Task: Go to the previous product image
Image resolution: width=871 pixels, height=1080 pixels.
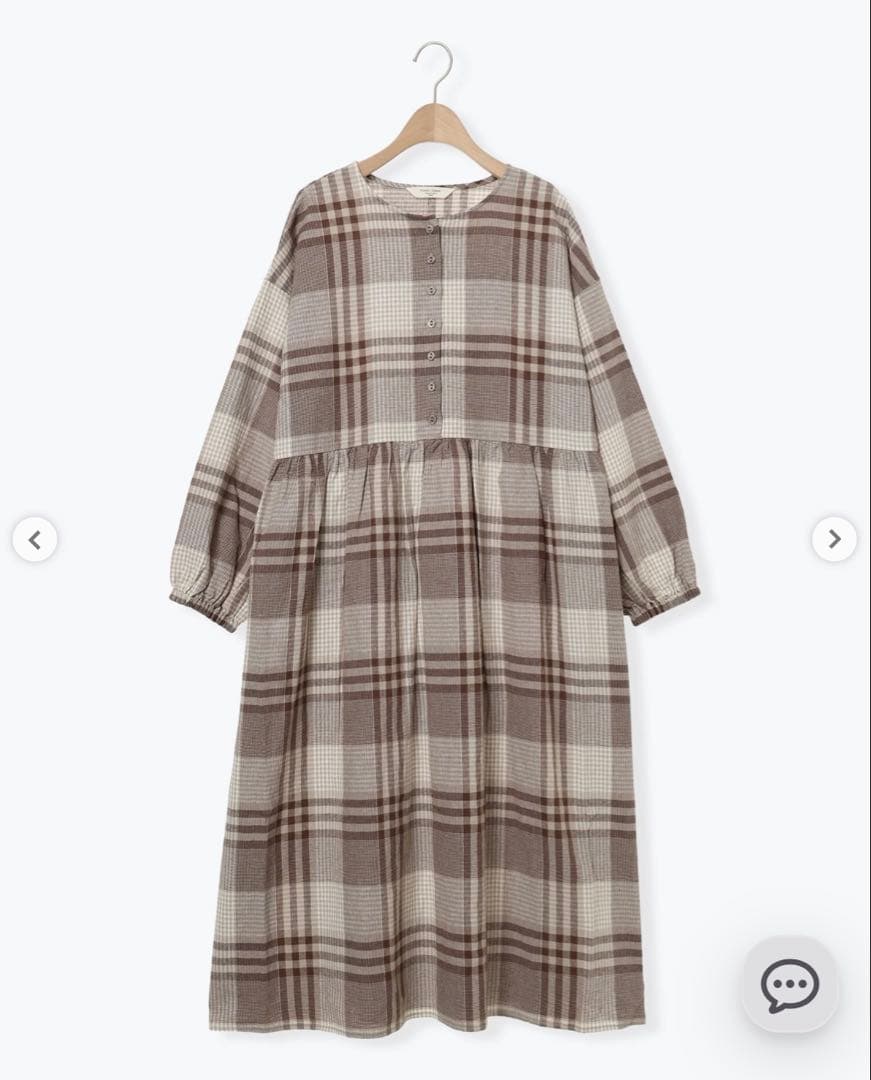Action: [34, 539]
